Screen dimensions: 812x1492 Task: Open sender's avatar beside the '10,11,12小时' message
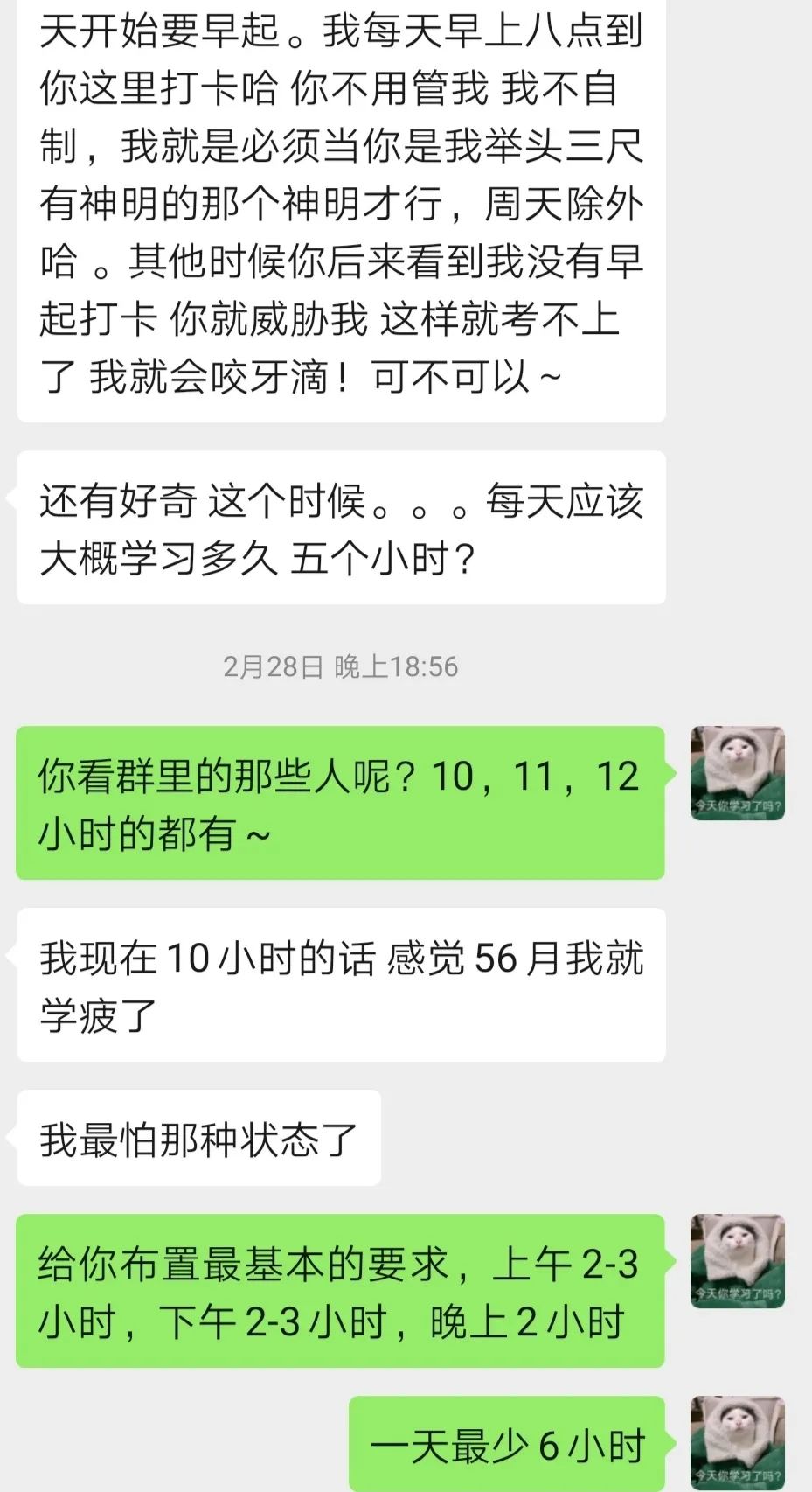pyautogui.click(x=737, y=773)
